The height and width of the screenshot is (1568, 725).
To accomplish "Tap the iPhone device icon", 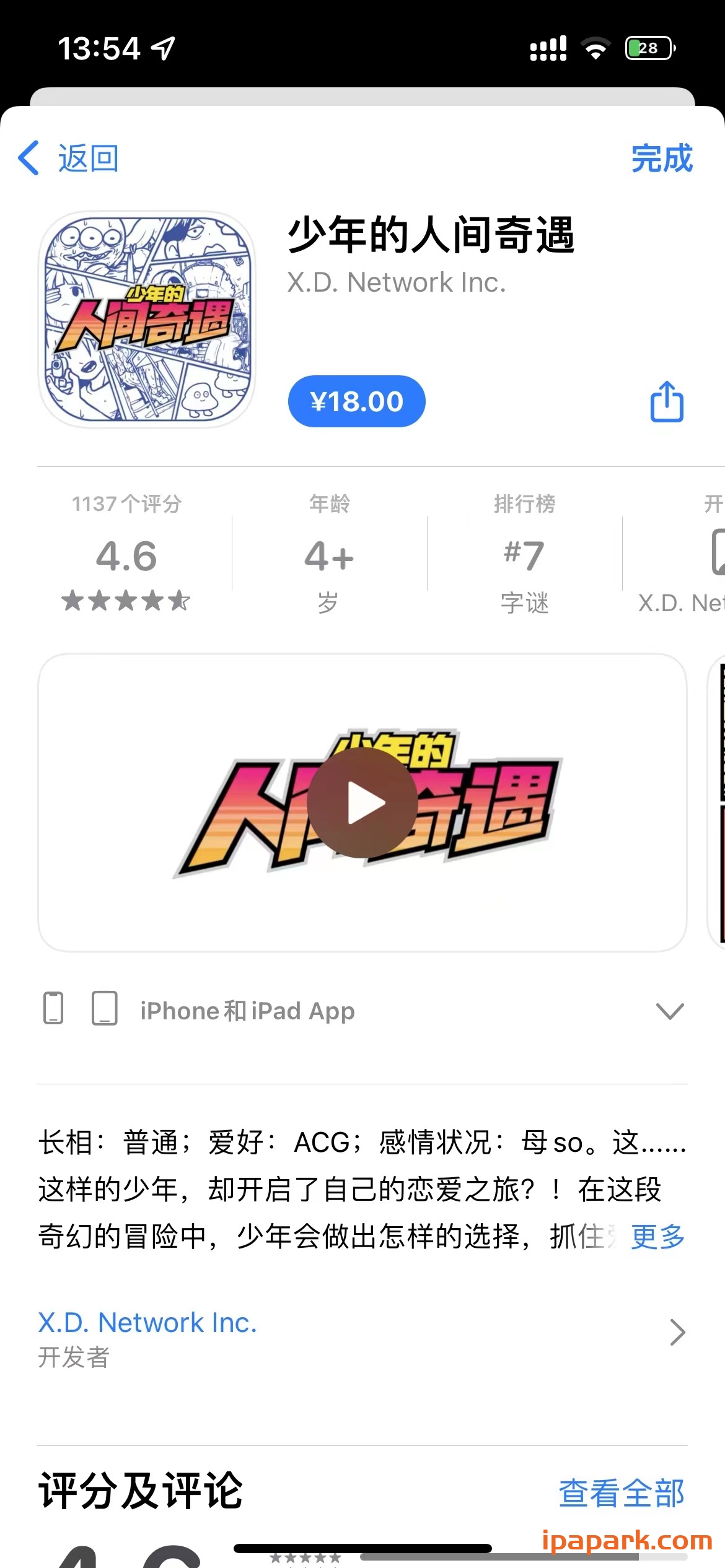I will tap(55, 1009).
